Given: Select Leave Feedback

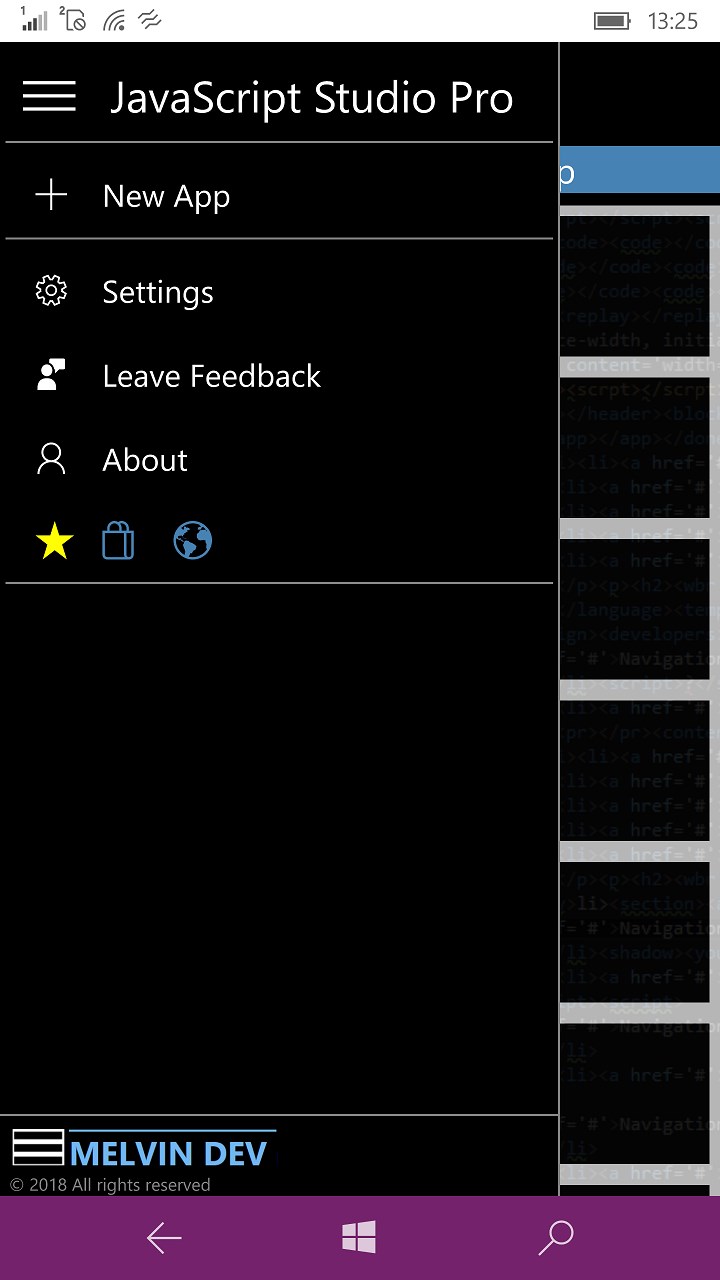Looking at the screenshot, I should click(x=211, y=376).
